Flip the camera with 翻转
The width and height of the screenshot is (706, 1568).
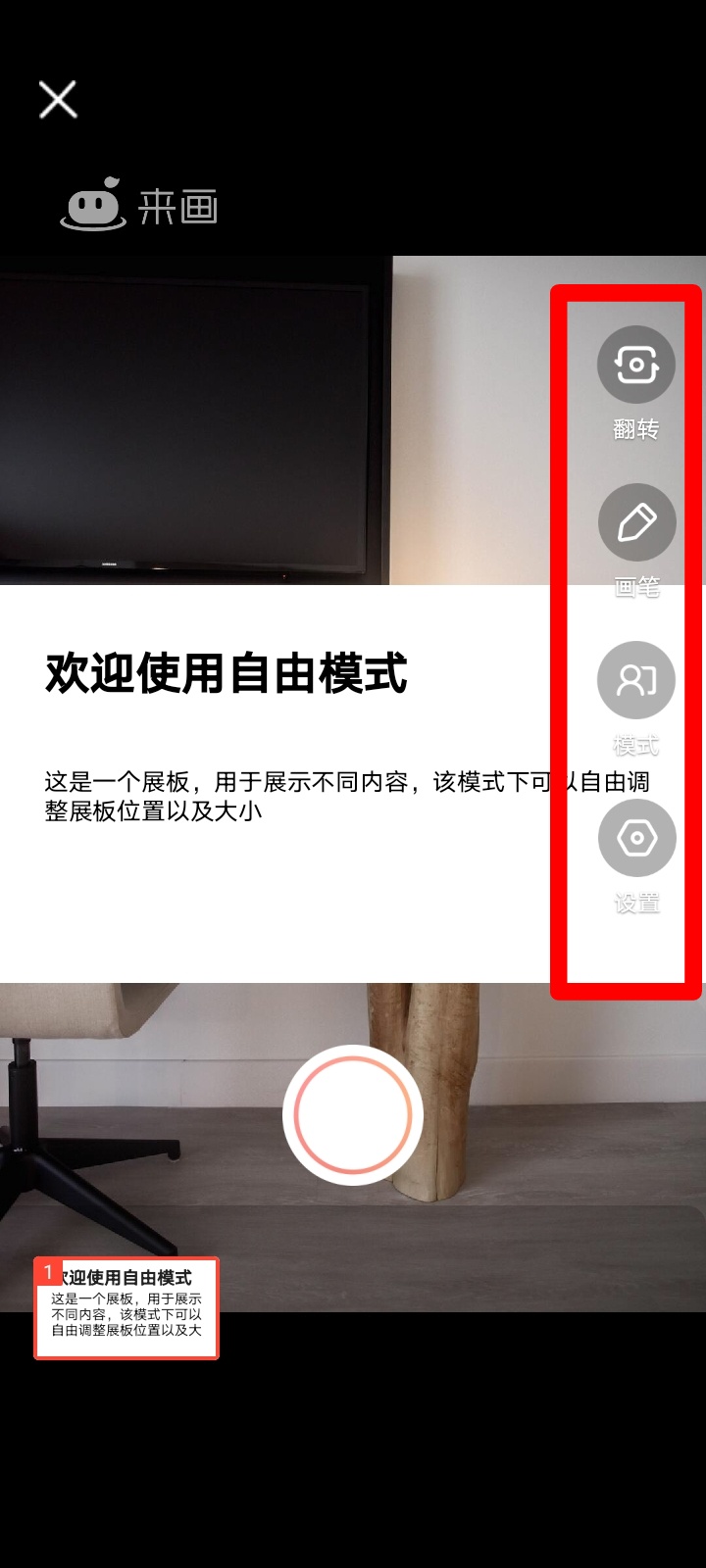(636, 365)
